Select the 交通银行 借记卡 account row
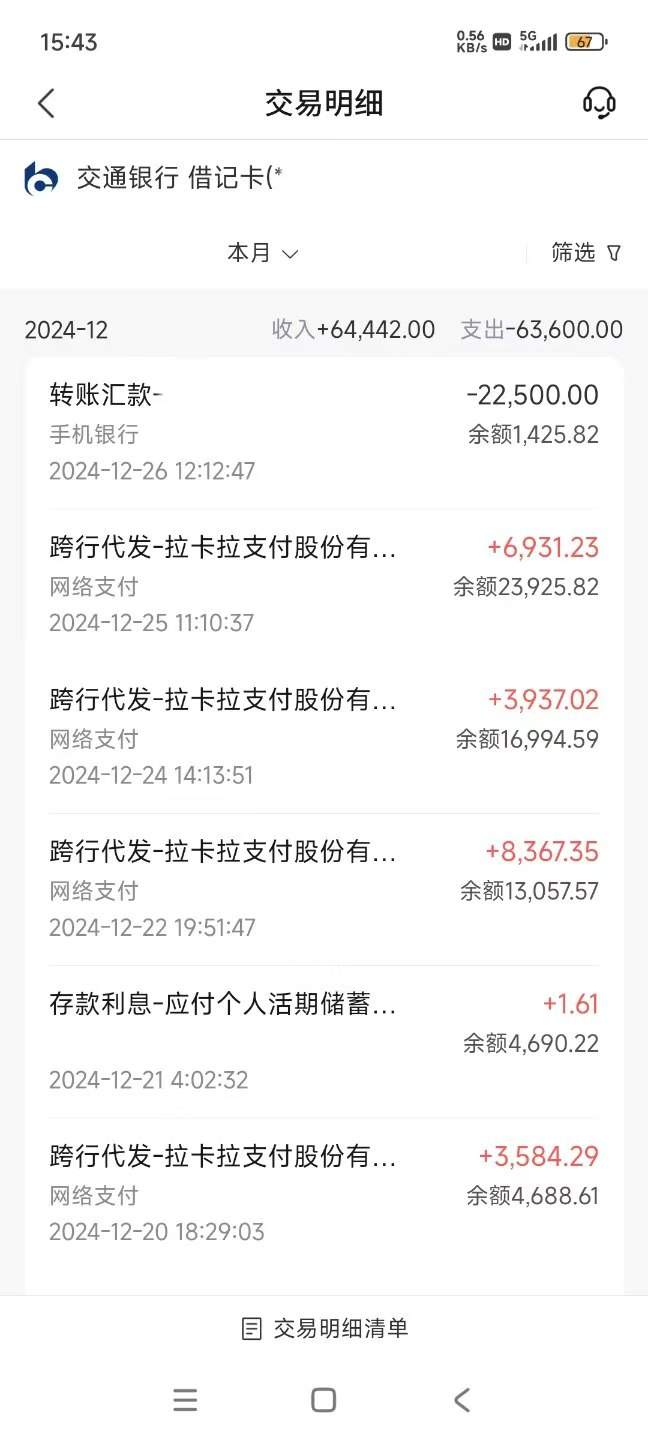Image resolution: width=648 pixels, height=1440 pixels. (324, 178)
